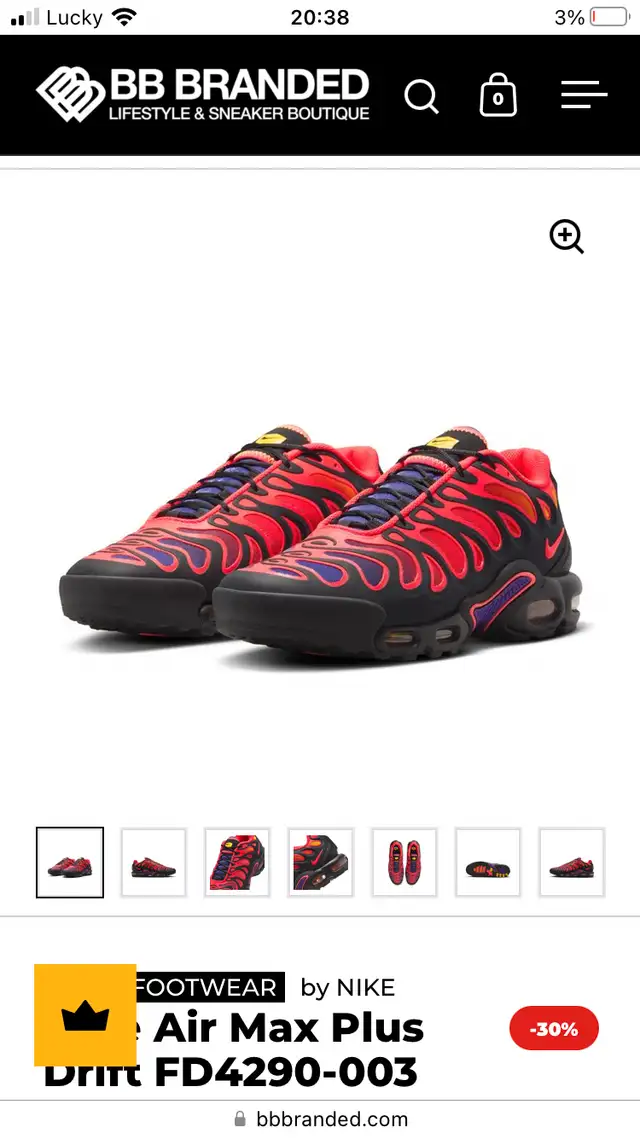Select the fifth thumbnail showing top view
640x1138 pixels.
point(404,862)
